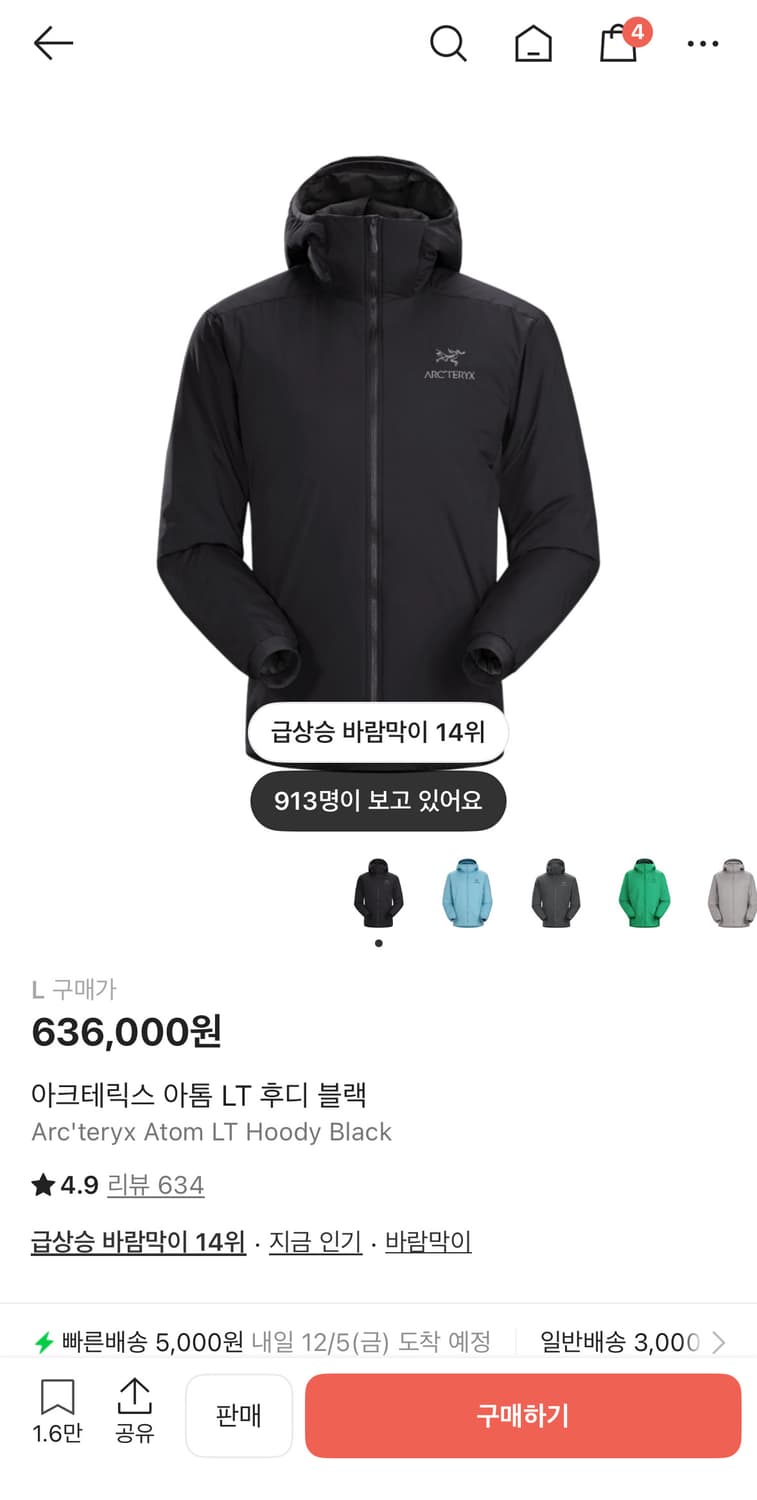Image resolution: width=757 pixels, height=1500 pixels.
Task: Navigate back with the arrow icon
Action: click(x=53, y=43)
